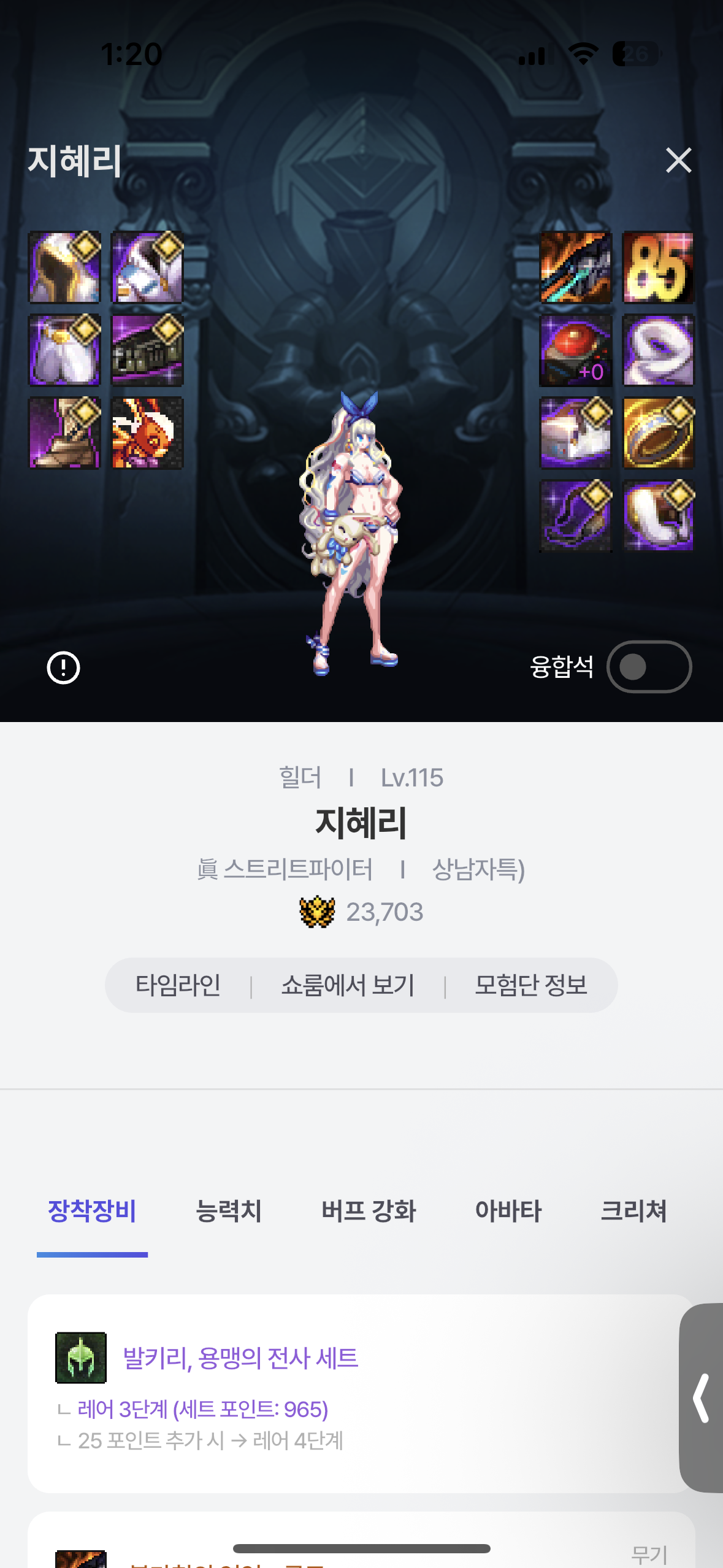
Task: Tap the white pants equipment slot
Action: click(x=64, y=351)
